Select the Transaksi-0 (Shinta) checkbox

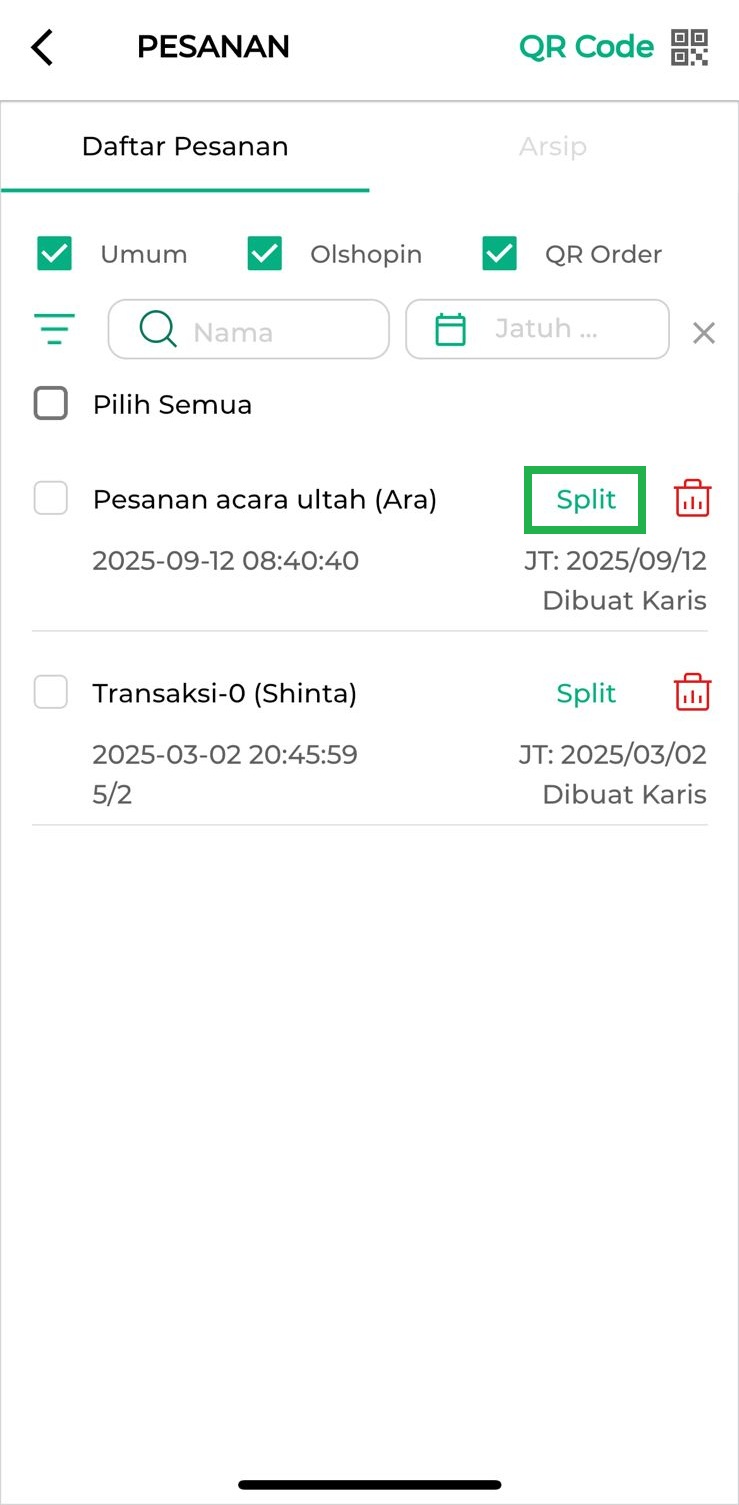click(x=51, y=692)
